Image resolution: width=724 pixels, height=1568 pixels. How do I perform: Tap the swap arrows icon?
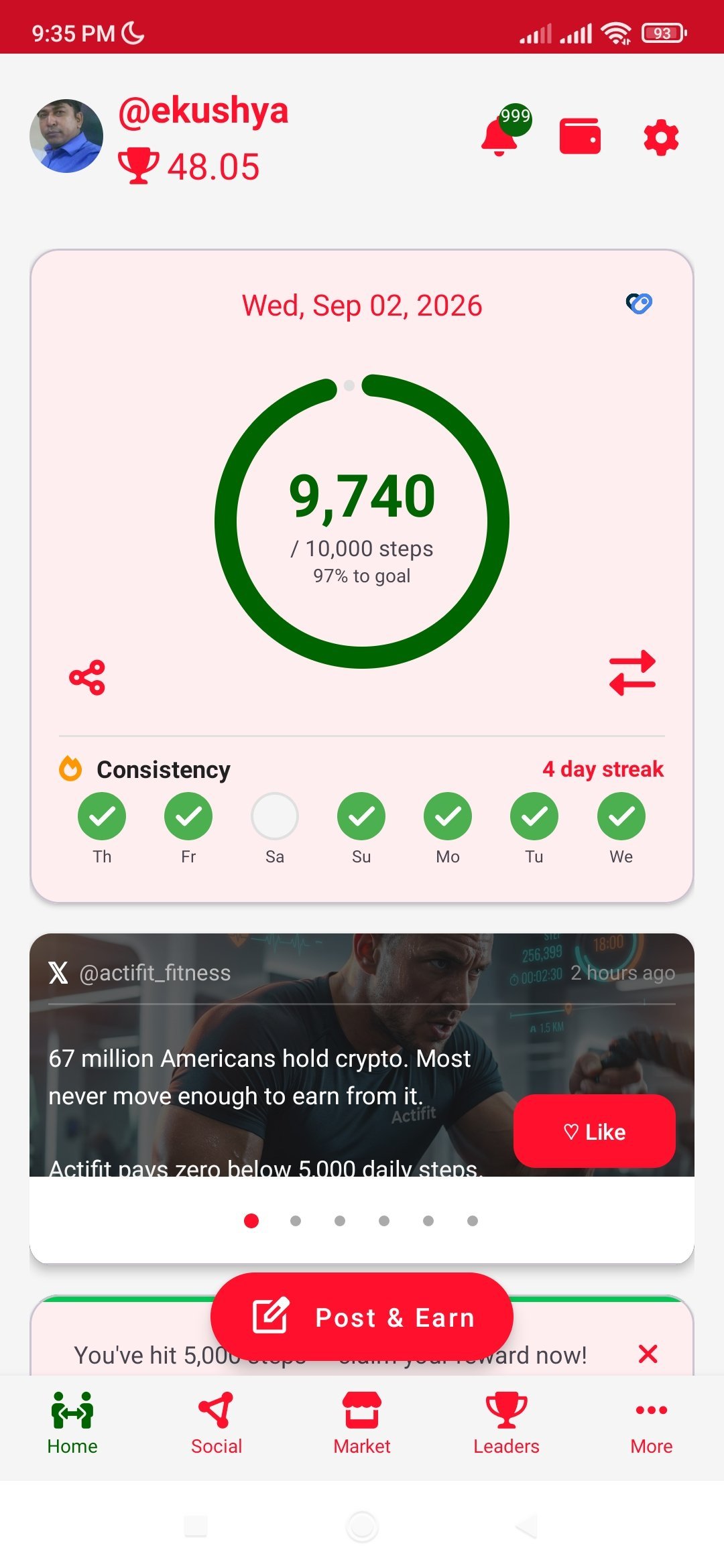(x=632, y=672)
